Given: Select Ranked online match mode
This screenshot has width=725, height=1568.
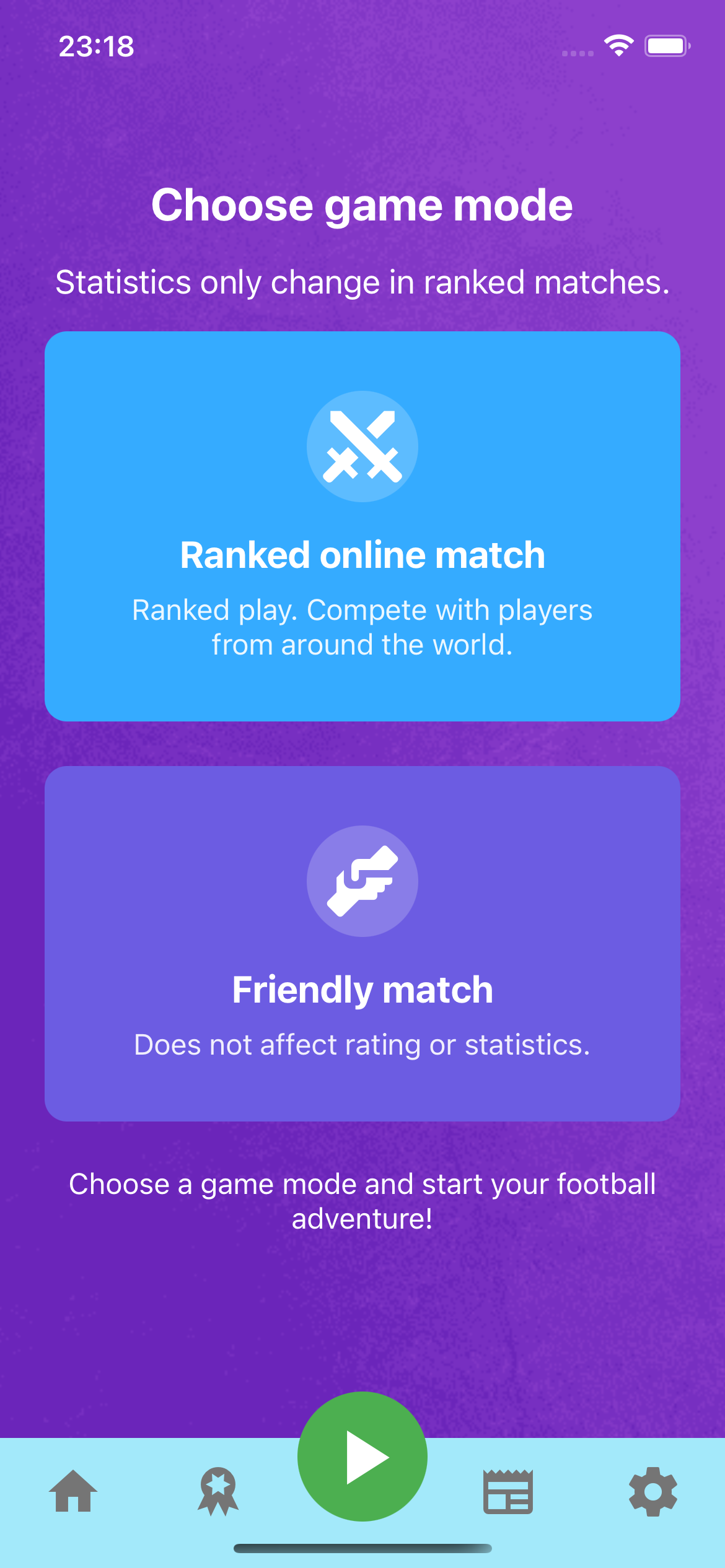Looking at the screenshot, I should point(362,526).
